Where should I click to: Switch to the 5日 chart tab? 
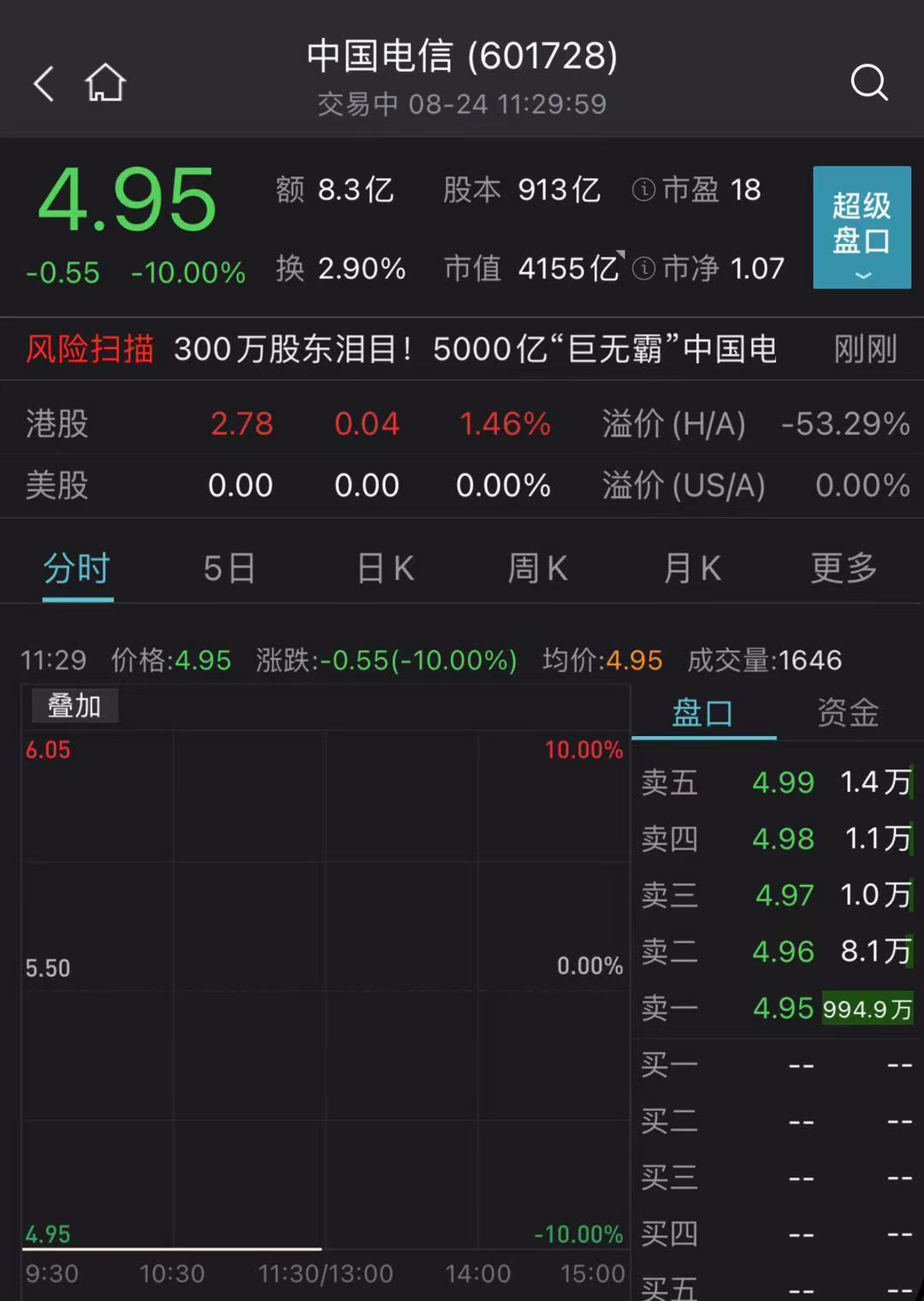click(x=229, y=568)
